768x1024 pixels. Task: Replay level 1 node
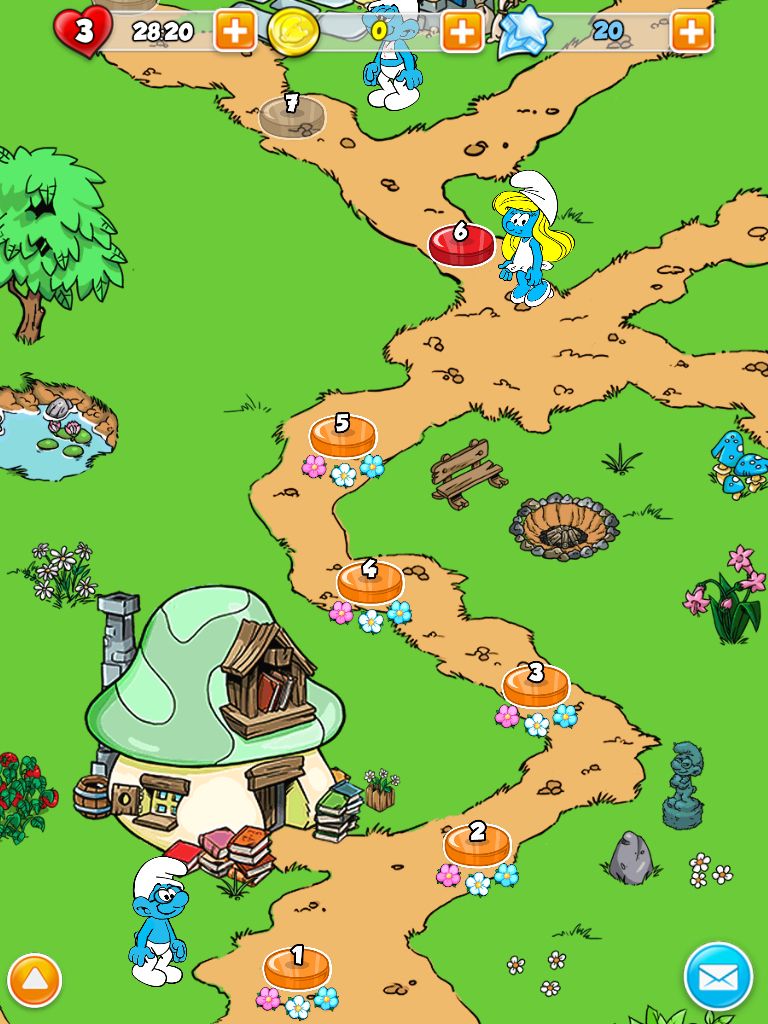[x=297, y=968]
